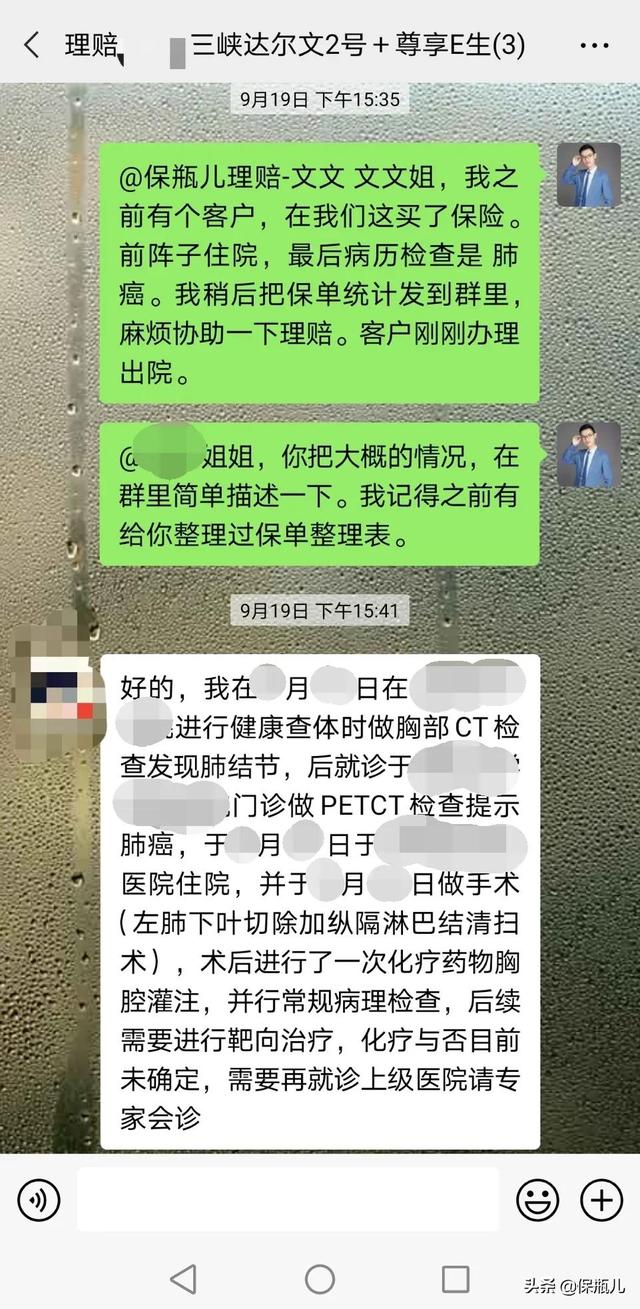The height and width of the screenshot is (1309, 640).
Task: Open the chat's three-dot overflow menu
Action: coord(594,45)
